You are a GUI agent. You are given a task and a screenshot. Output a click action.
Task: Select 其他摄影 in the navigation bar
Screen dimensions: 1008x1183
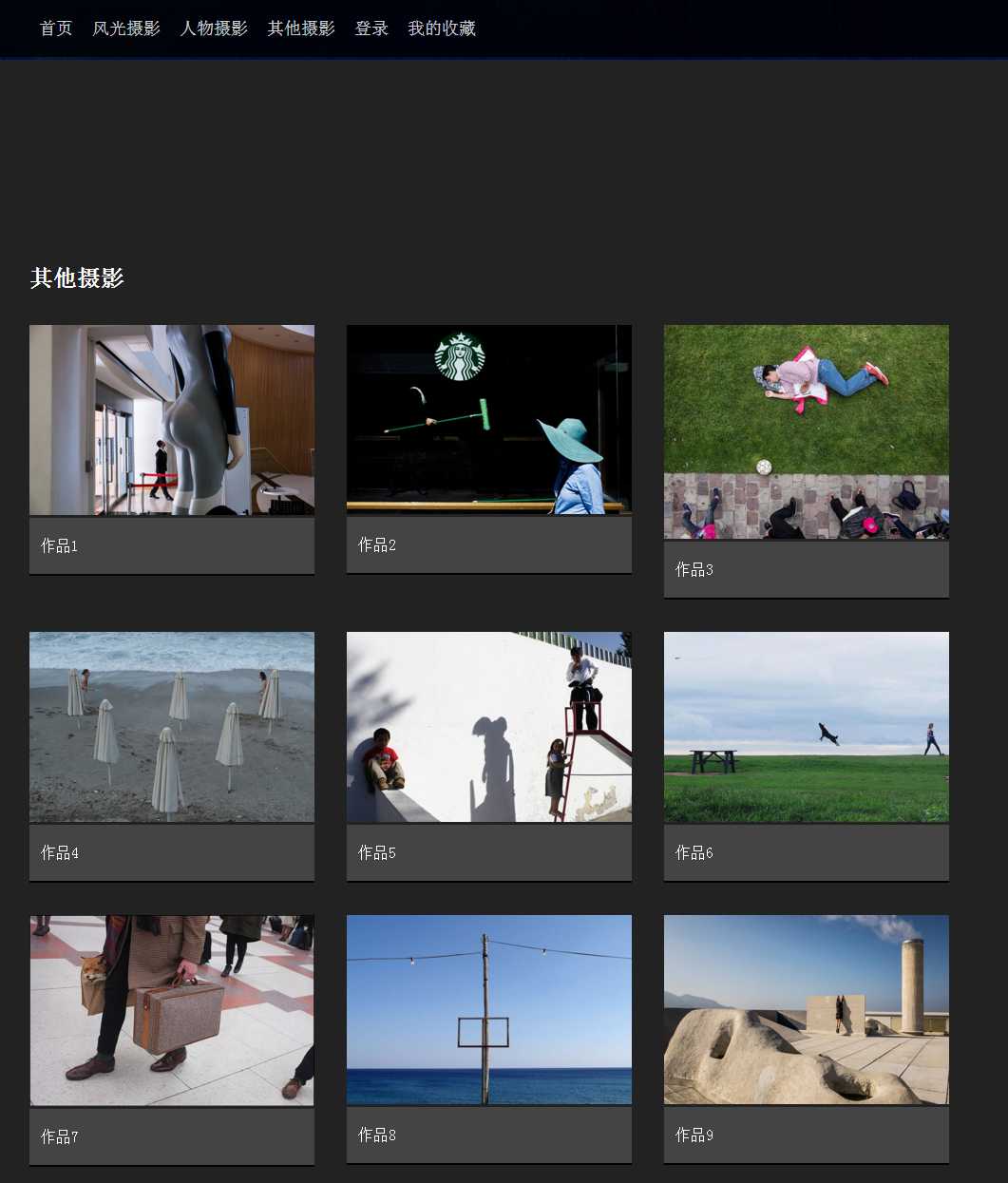(301, 29)
